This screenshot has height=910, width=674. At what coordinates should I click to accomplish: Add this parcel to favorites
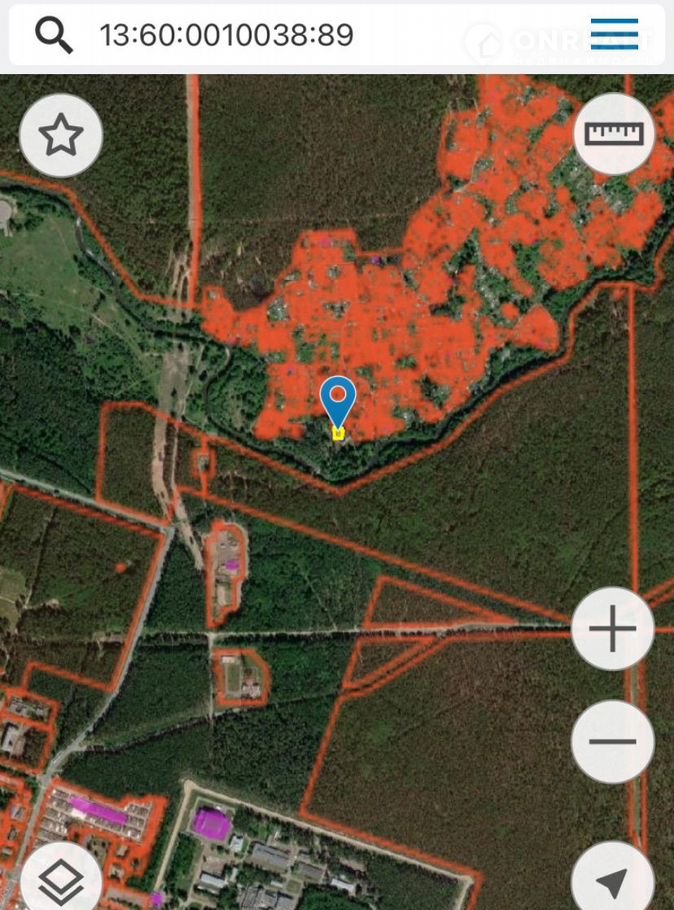pyautogui.click(x=61, y=135)
